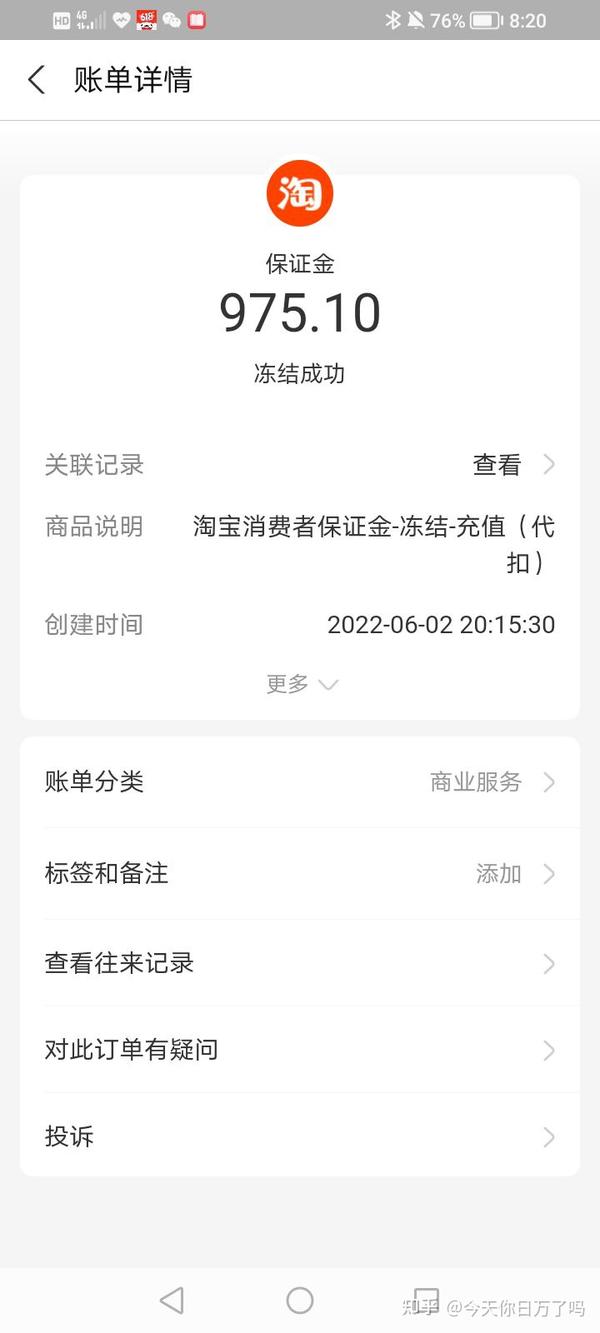Open 账单分类 商业服务 row
Viewport: 600px width, 1333px height.
[300, 782]
